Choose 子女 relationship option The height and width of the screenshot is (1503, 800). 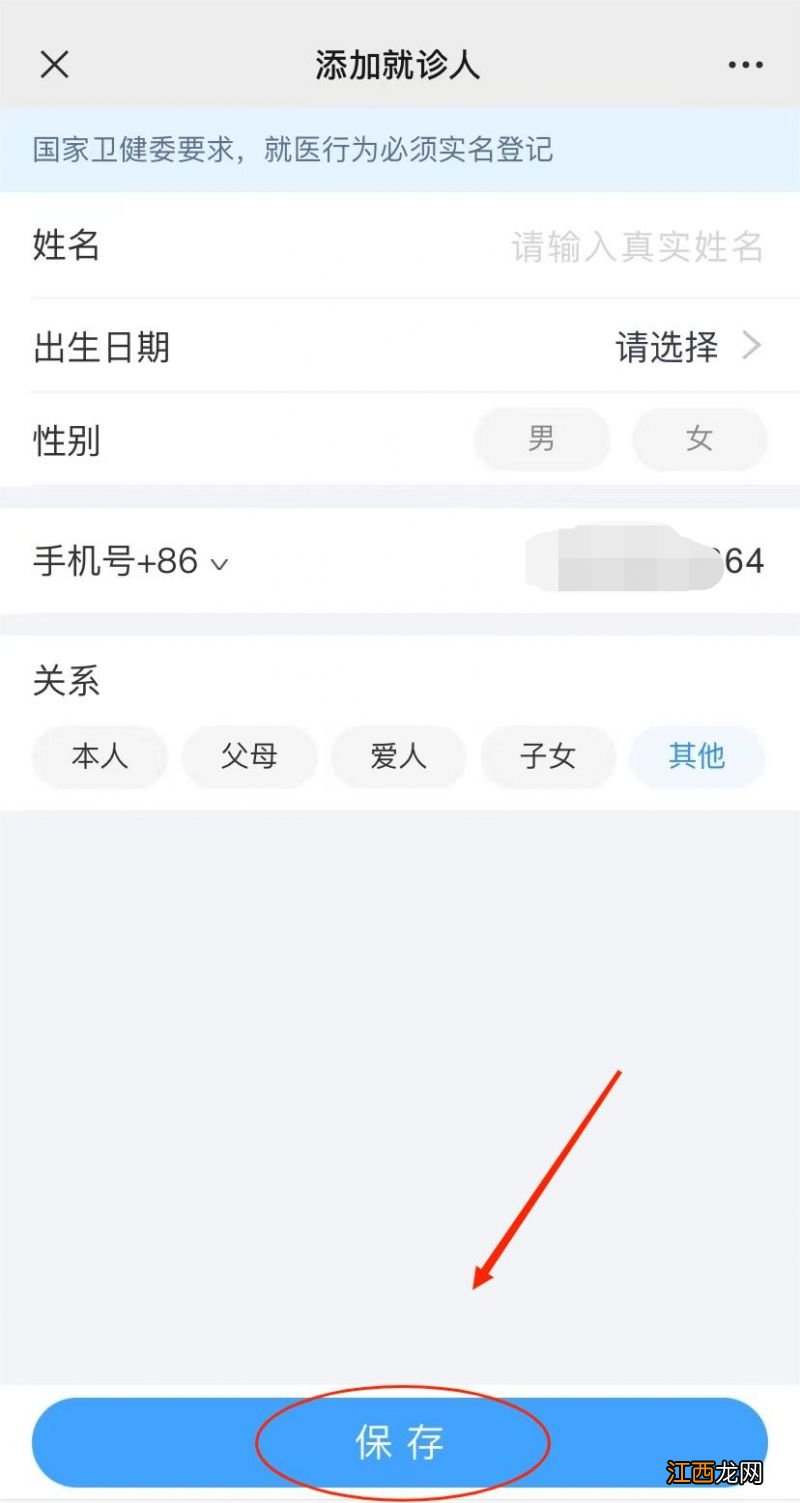tap(548, 757)
